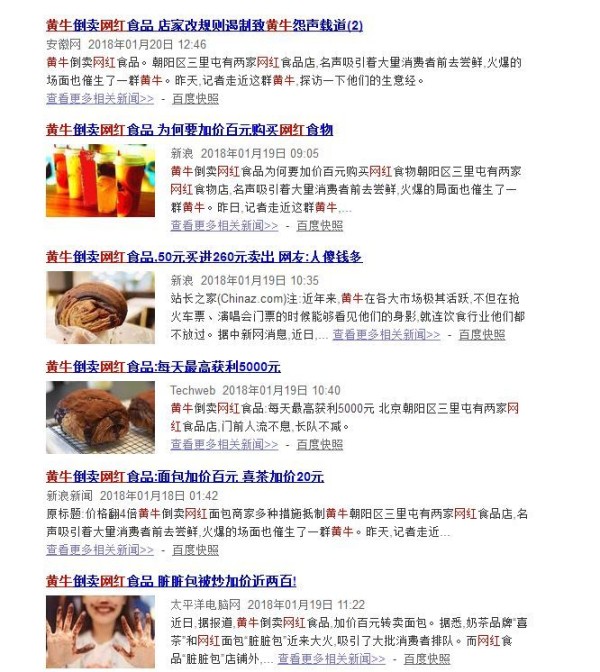Viewport: 600px width, 672px height.
Task: Open the 脏脏包被炒加价近两百 headline
Action: click(x=171, y=581)
